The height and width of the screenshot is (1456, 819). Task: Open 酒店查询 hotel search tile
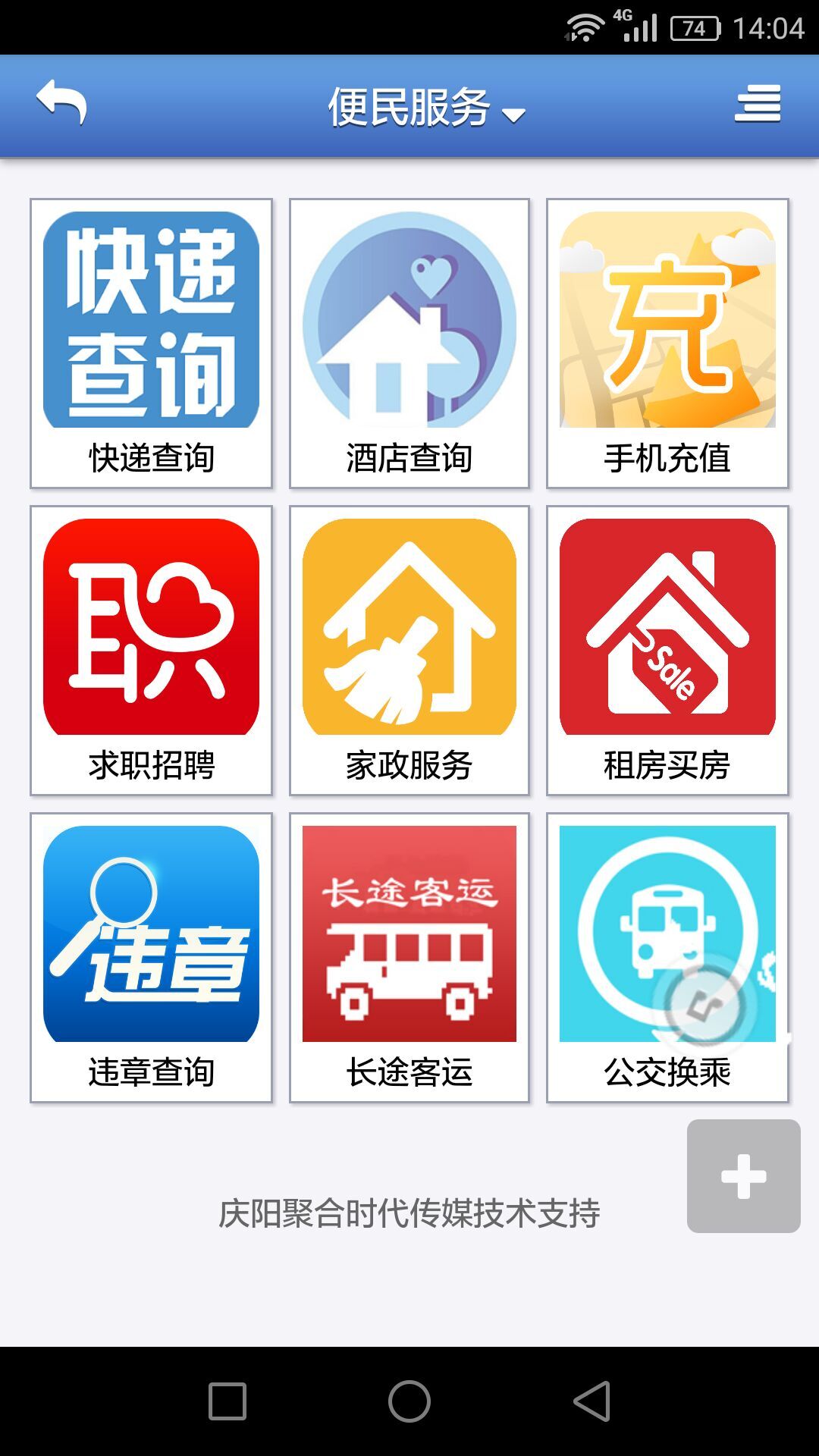click(409, 343)
